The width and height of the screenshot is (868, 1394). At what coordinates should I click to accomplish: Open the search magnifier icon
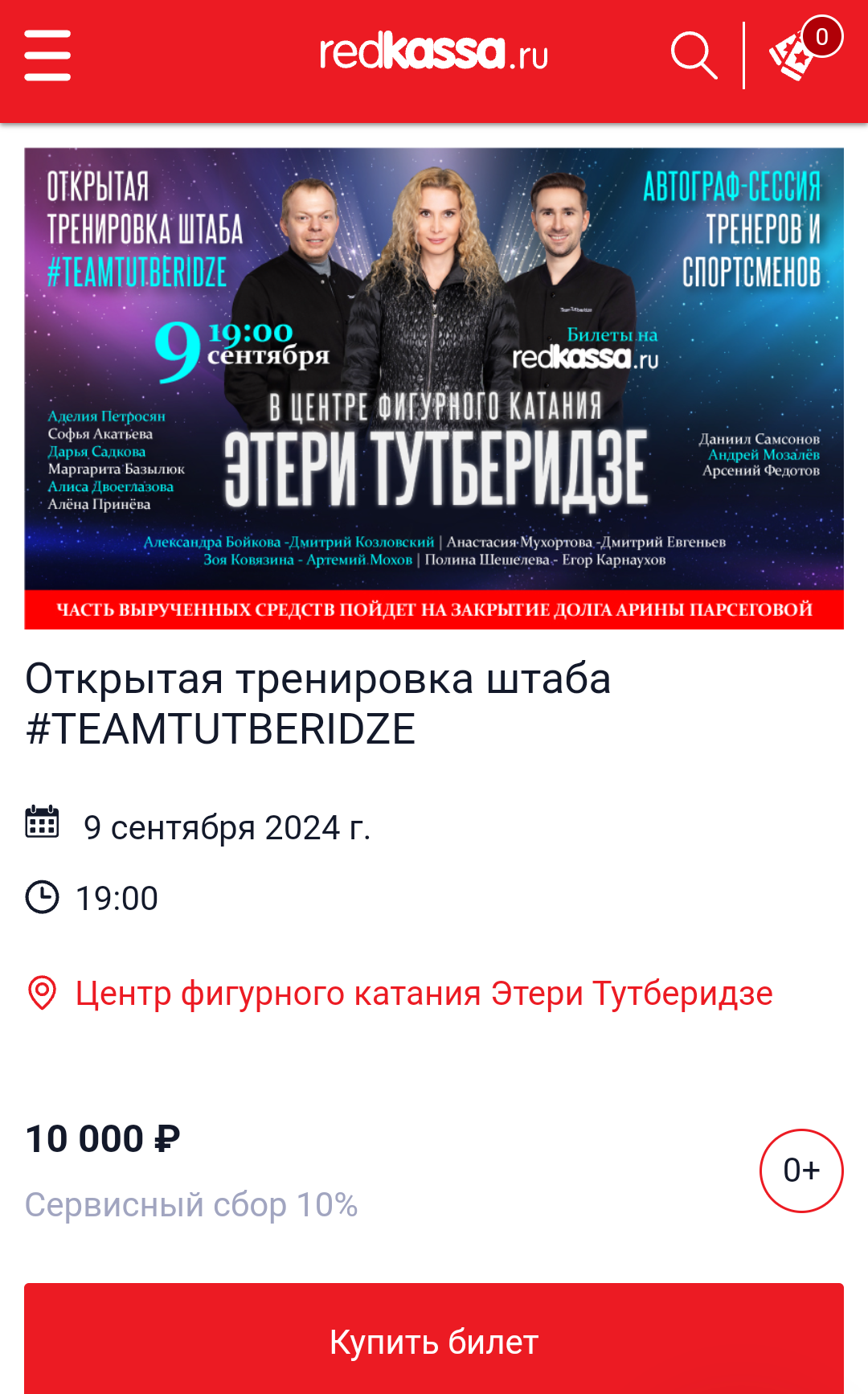[693, 55]
